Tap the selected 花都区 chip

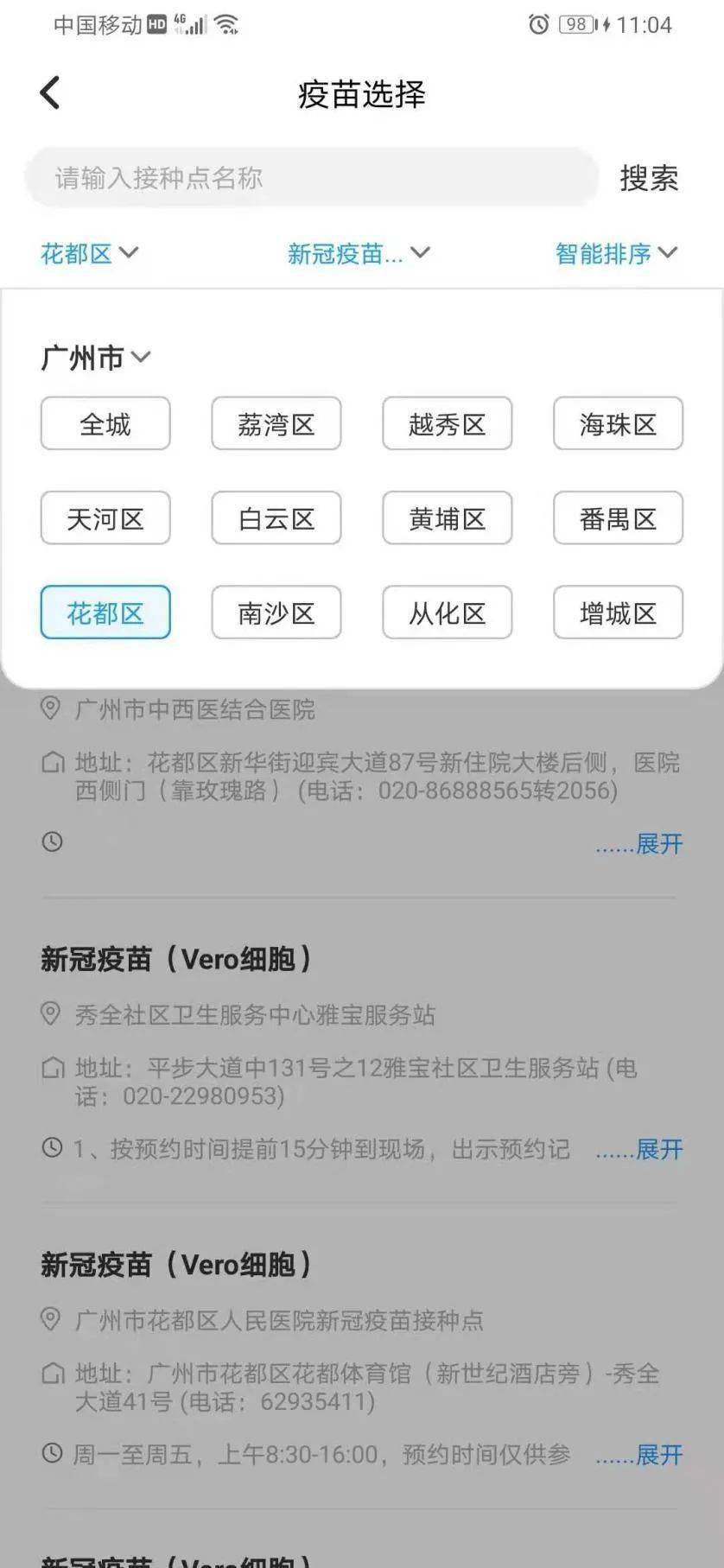105,613
